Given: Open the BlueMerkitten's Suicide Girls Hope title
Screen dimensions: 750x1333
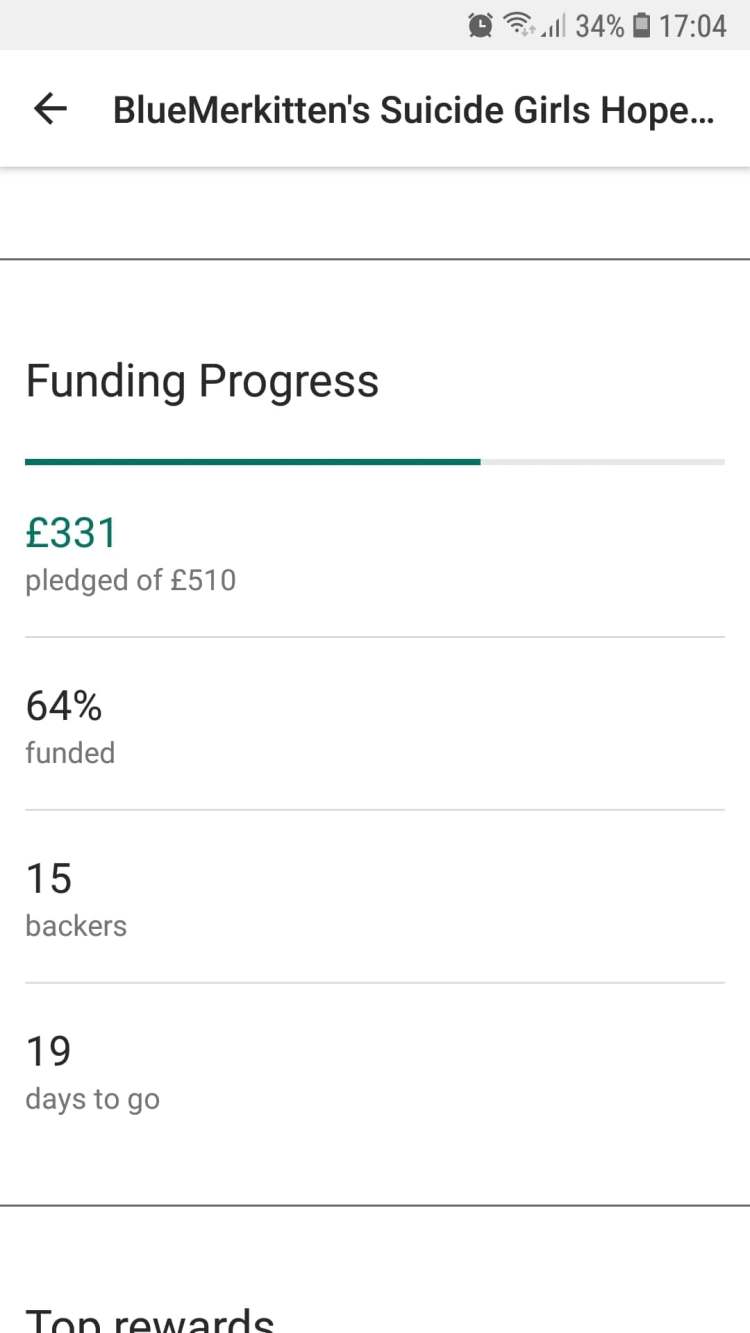Looking at the screenshot, I should [413, 109].
